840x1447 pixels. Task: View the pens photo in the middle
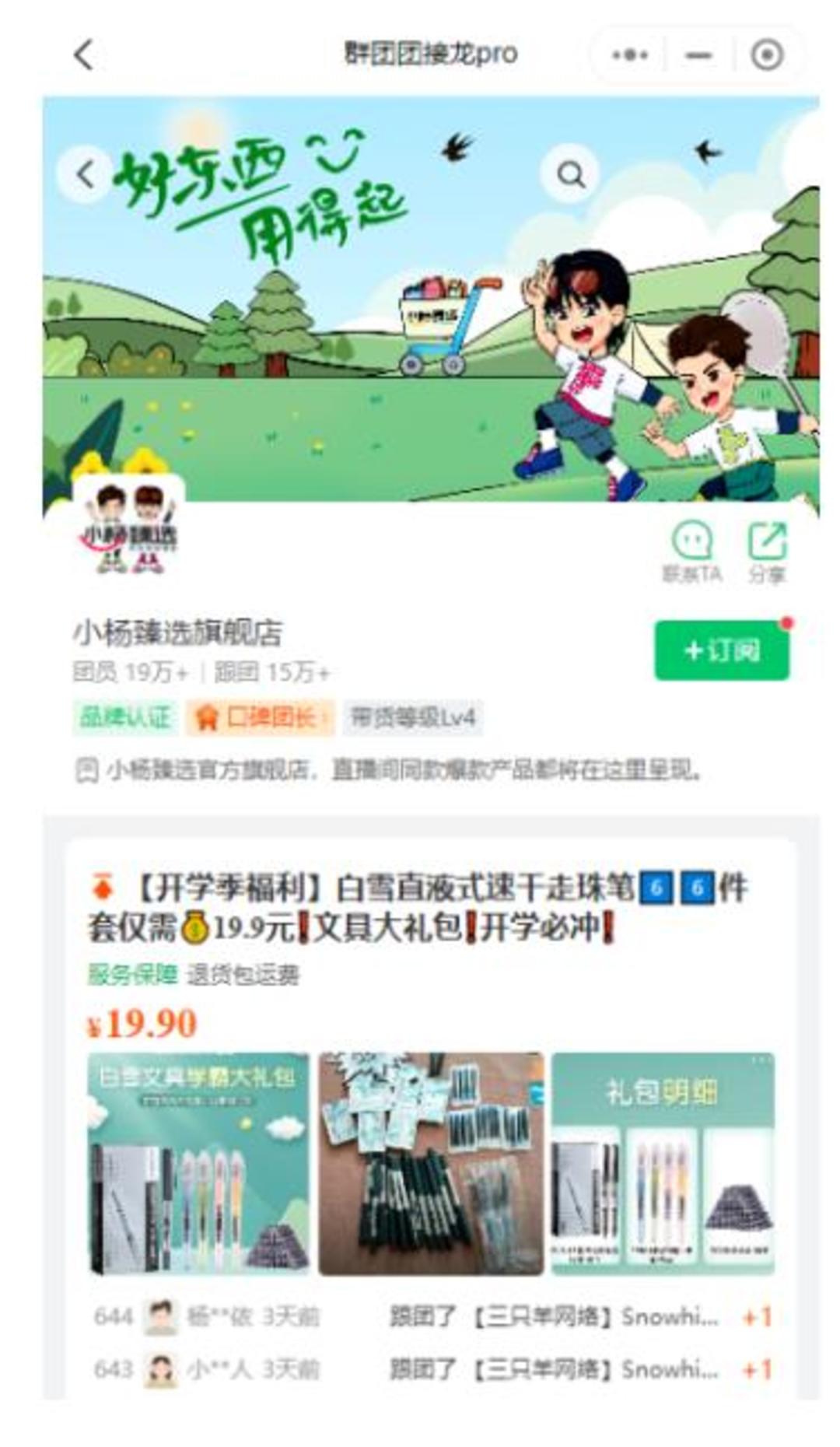click(431, 1163)
